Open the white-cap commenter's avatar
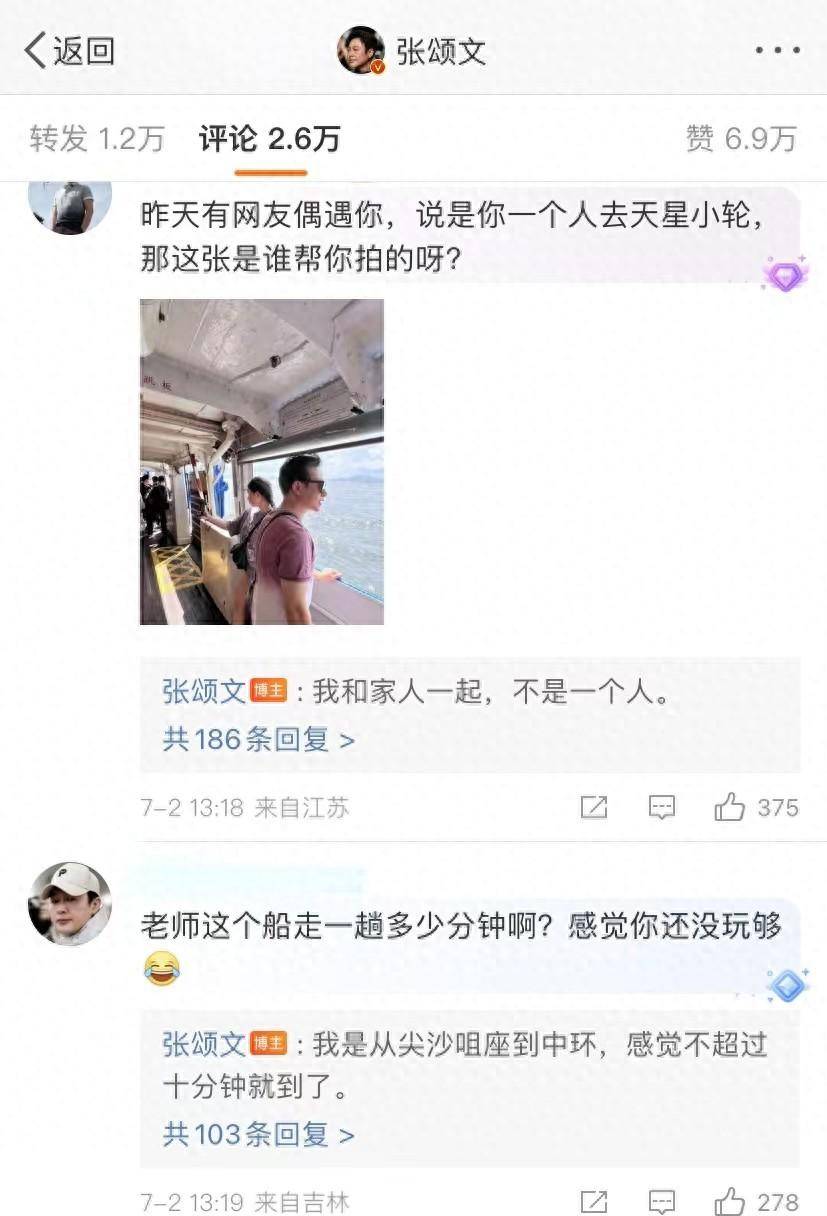 tap(70, 904)
